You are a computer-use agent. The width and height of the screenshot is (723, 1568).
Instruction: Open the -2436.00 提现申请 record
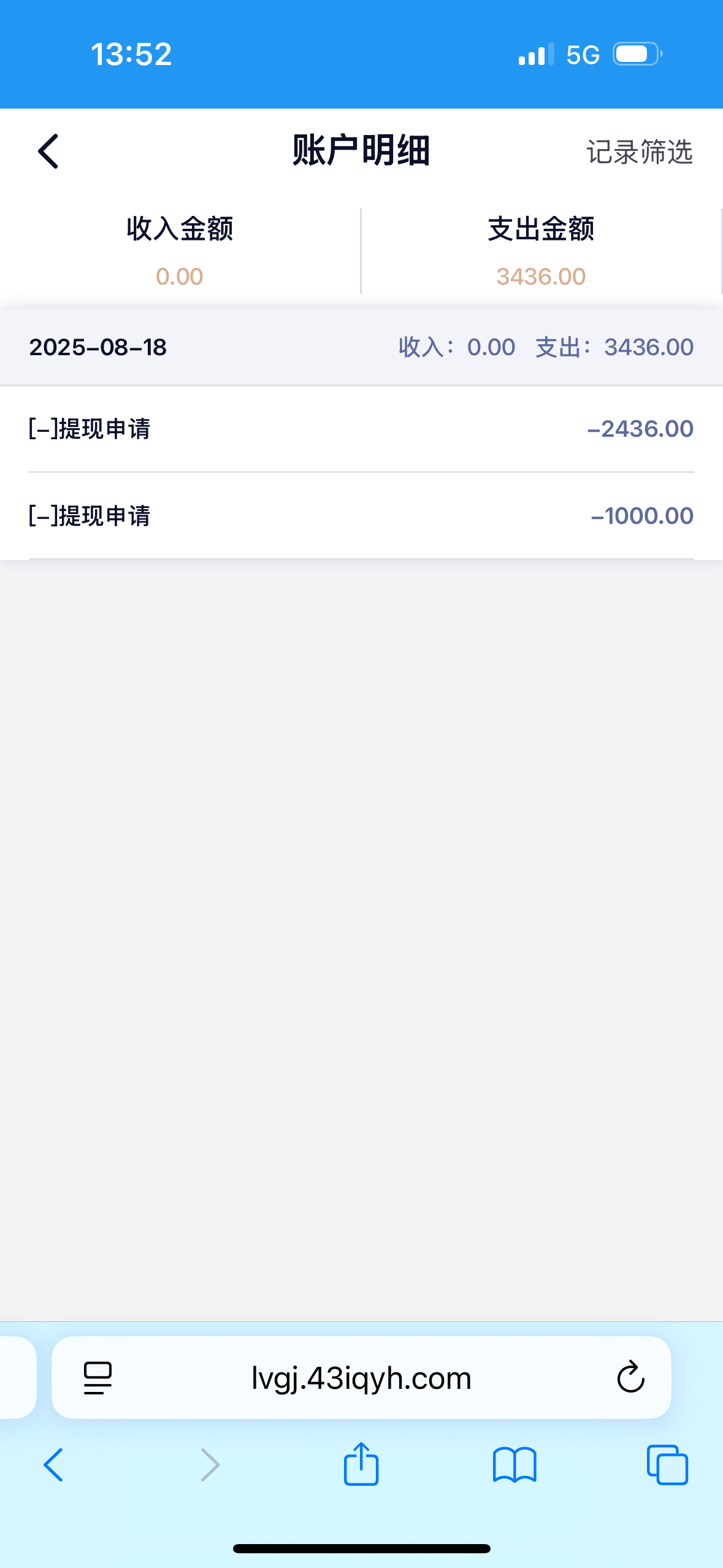coord(361,429)
